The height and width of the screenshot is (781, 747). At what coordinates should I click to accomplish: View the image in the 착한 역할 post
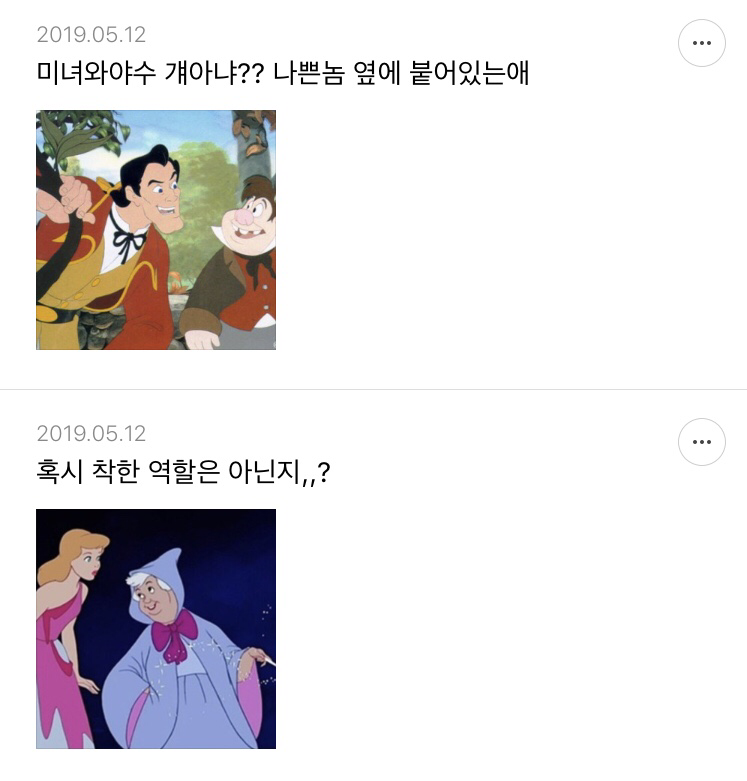point(156,629)
